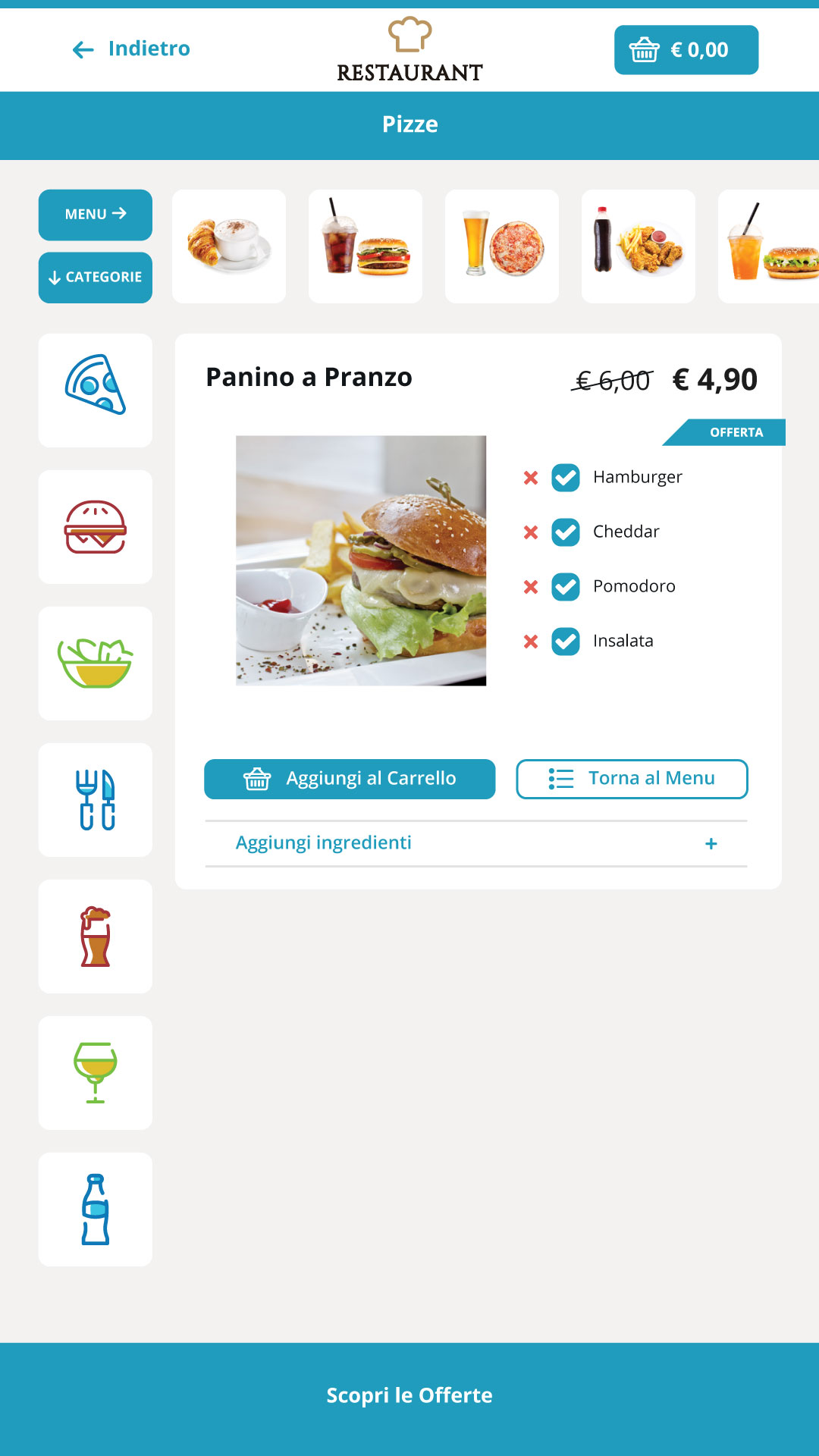Select the beer and pizza menu tile
The image size is (819, 1456).
coord(502,246)
